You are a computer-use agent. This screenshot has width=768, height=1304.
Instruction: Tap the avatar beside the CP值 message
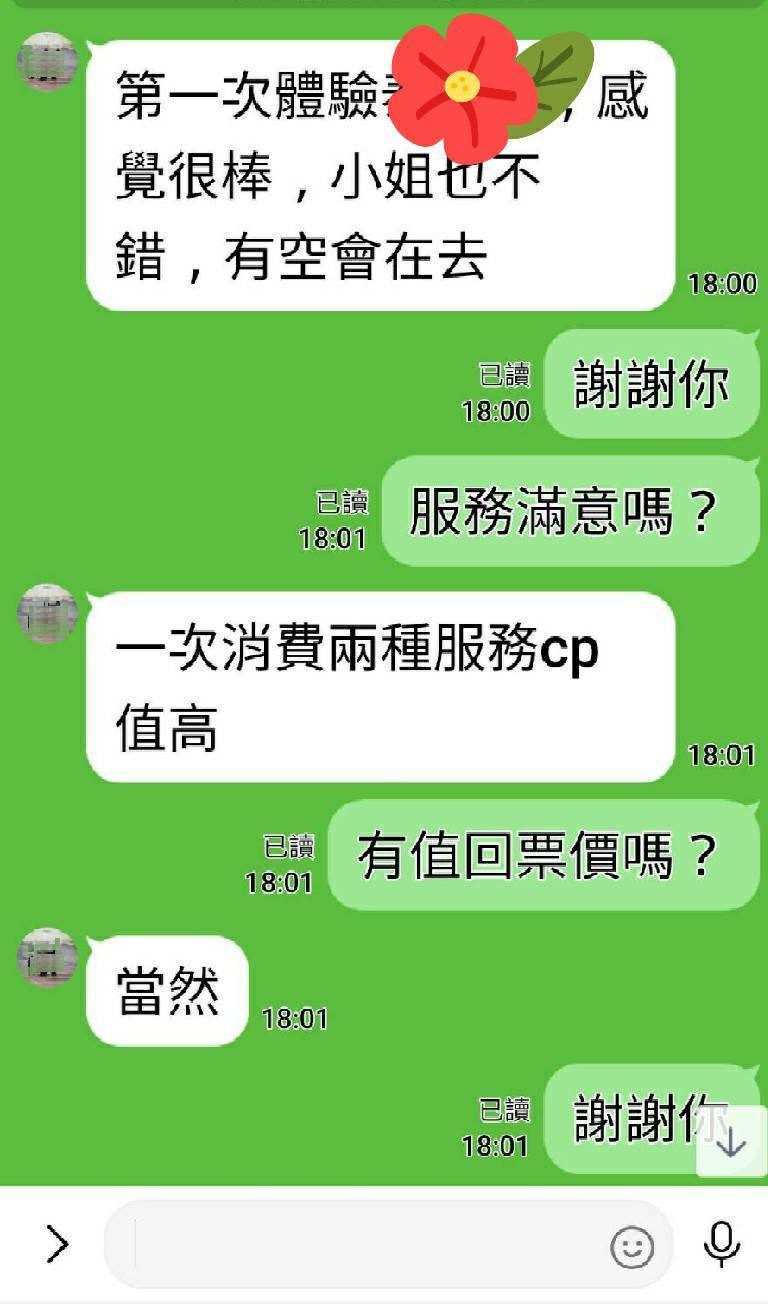tap(45, 613)
